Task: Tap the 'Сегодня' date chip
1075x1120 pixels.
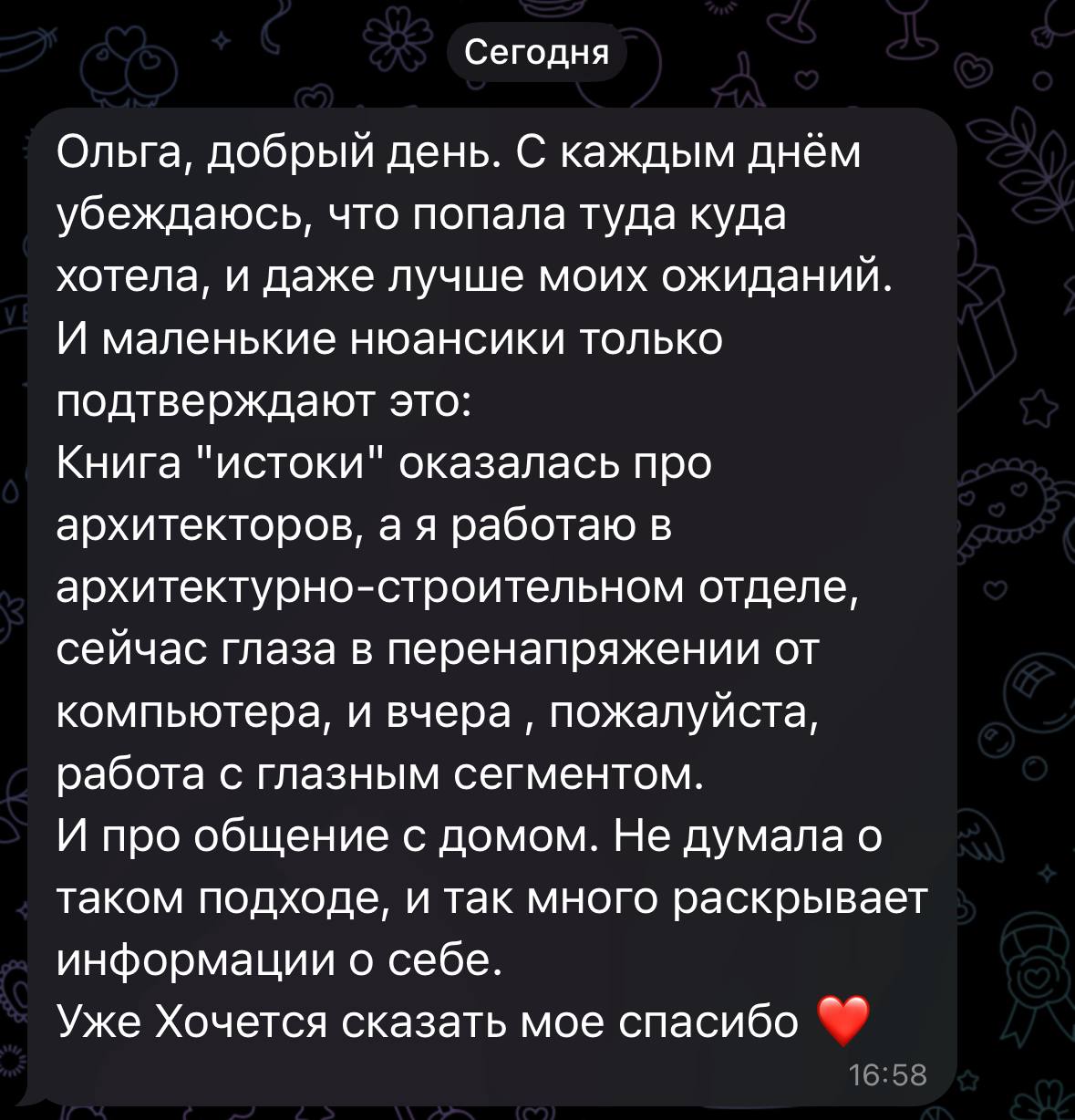Action: tap(537, 53)
